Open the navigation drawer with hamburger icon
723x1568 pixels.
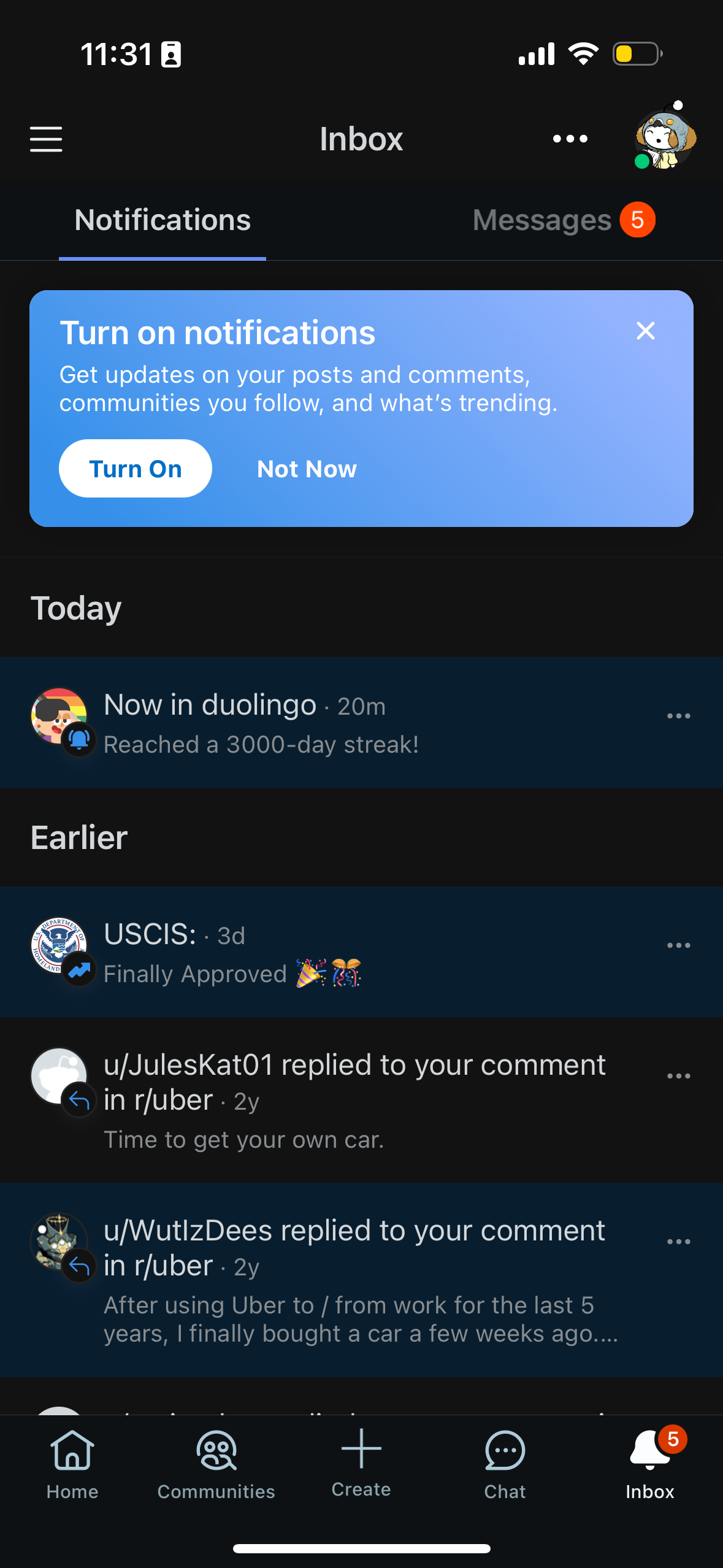[x=45, y=139]
